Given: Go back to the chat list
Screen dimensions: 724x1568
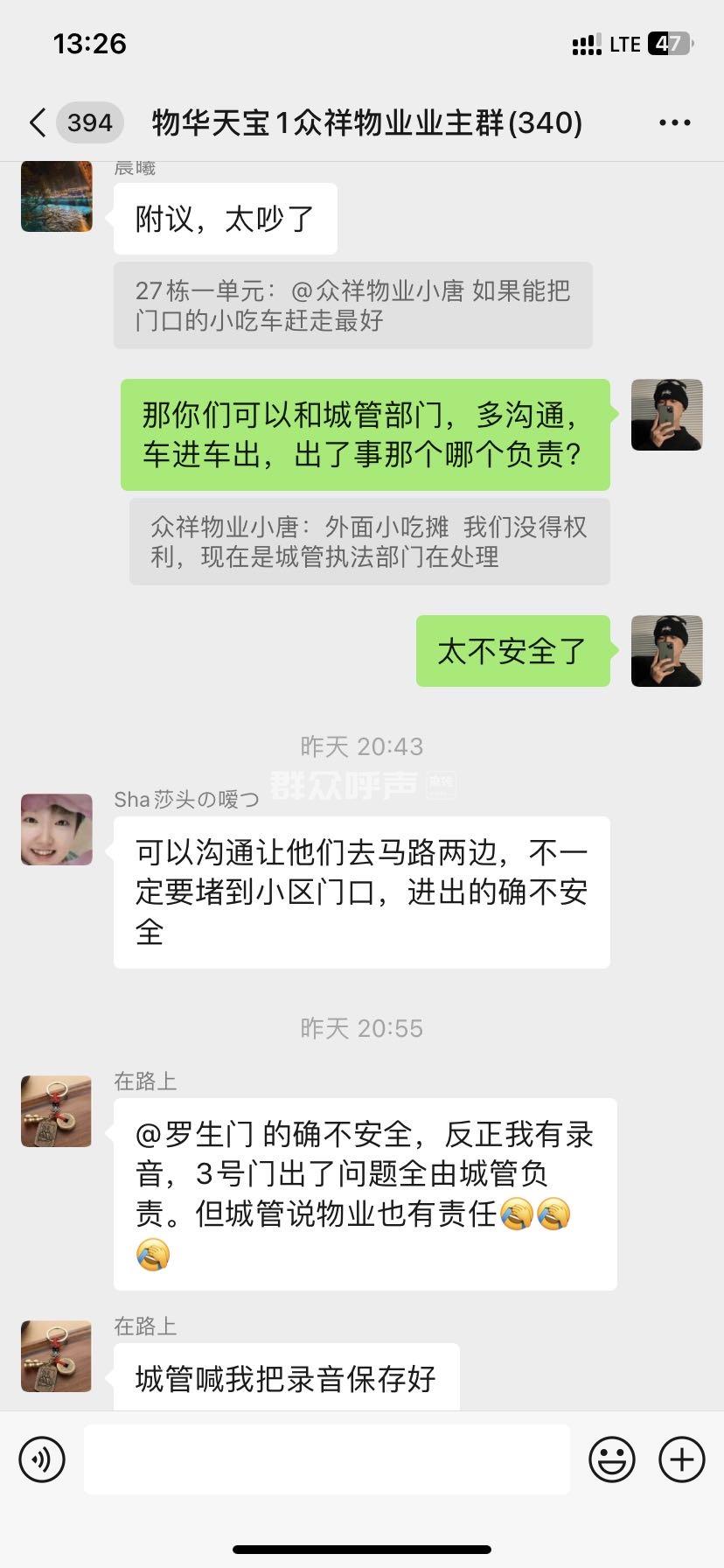Looking at the screenshot, I should (38, 122).
